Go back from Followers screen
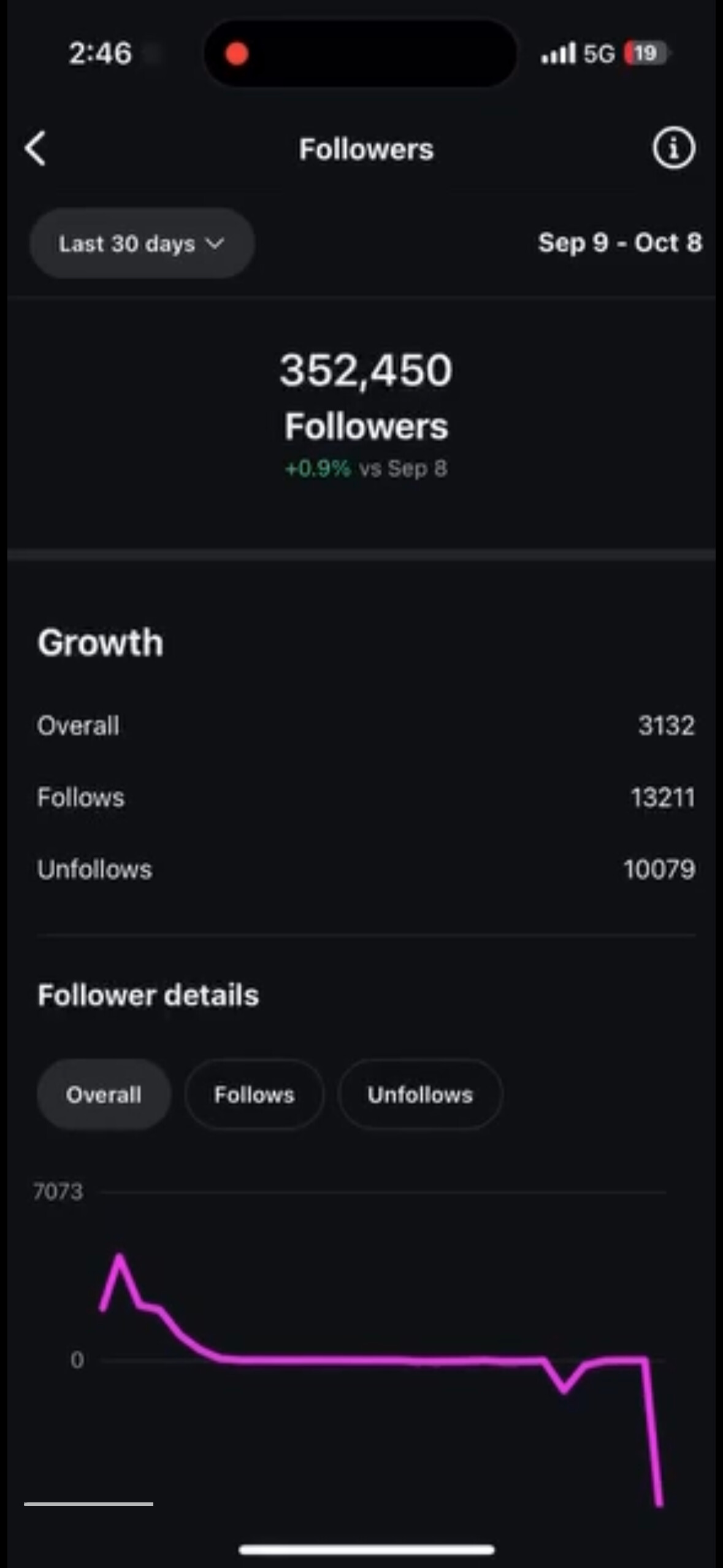The image size is (723, 1568). point(36,148)
